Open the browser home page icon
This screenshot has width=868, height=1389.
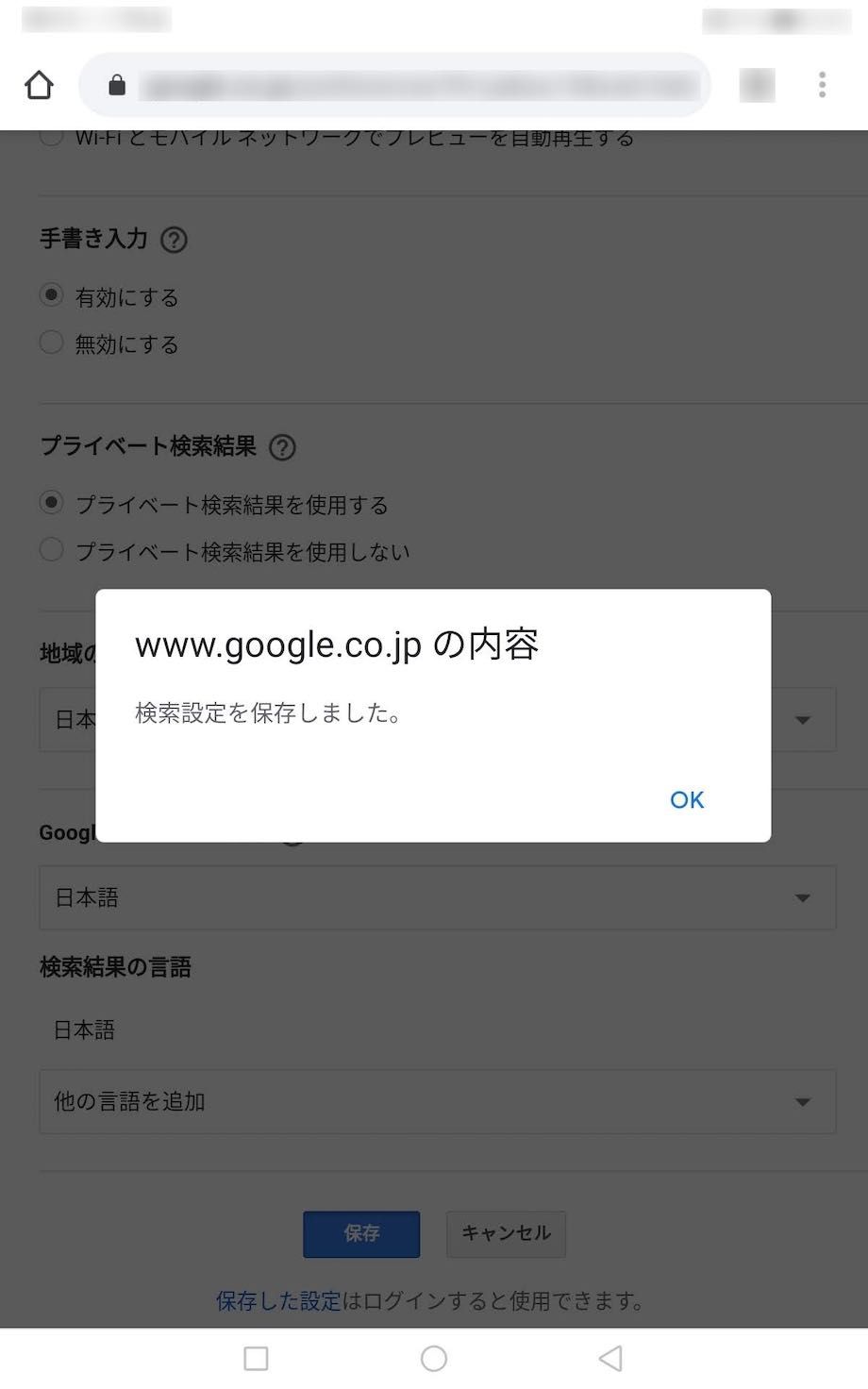click(39, 85)
